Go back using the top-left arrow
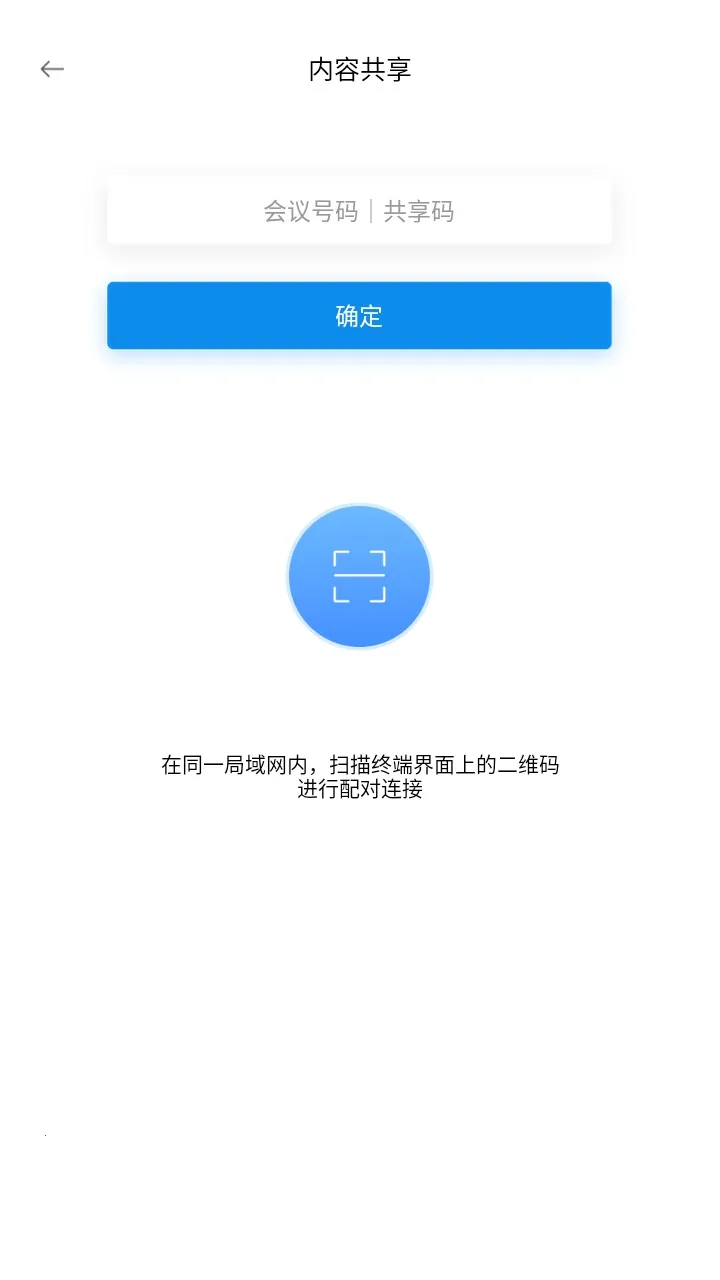The image size is (720, 1280). pos(52,69)
